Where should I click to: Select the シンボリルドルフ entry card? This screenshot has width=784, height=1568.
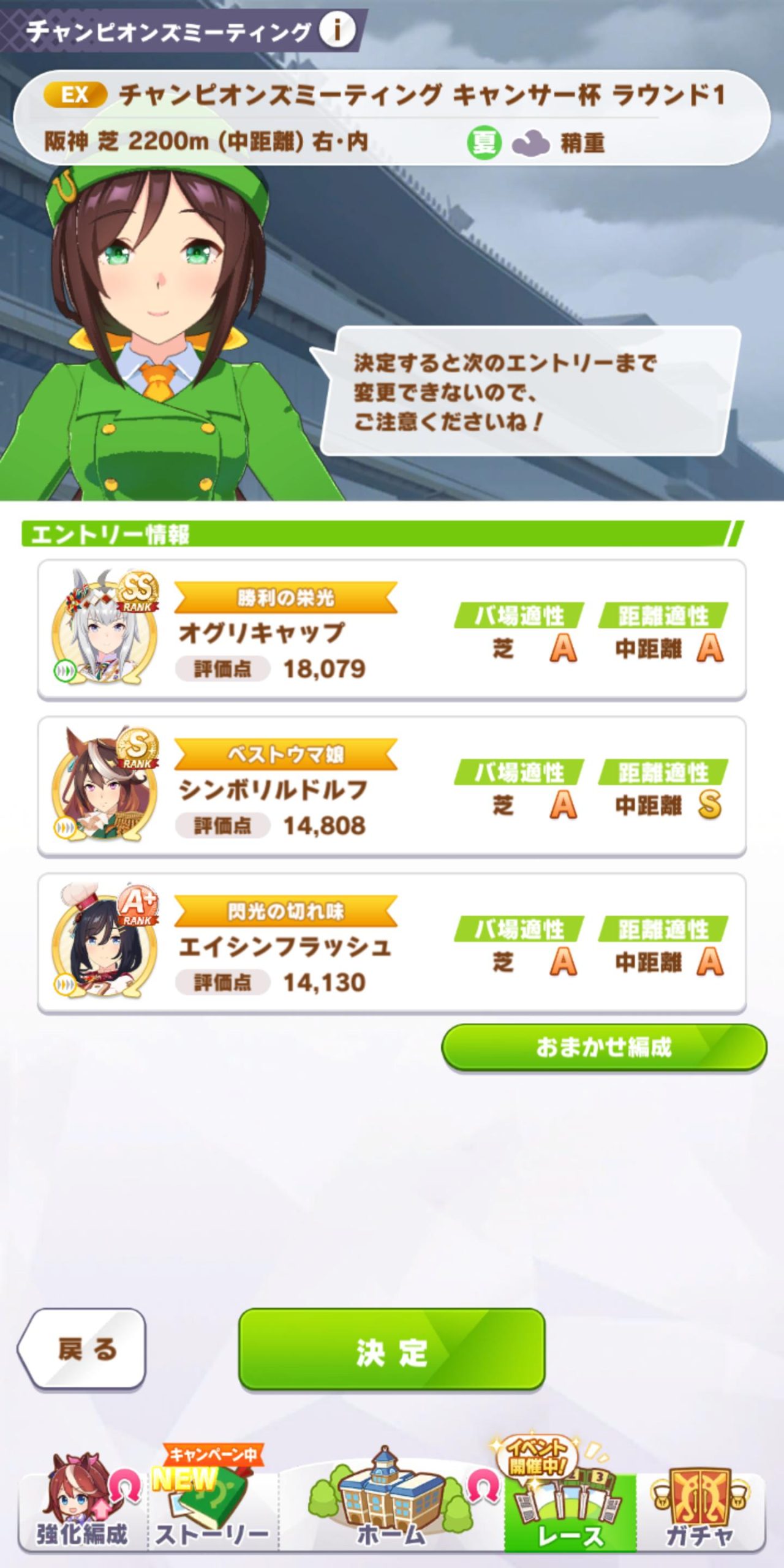[x=391, y=786]
